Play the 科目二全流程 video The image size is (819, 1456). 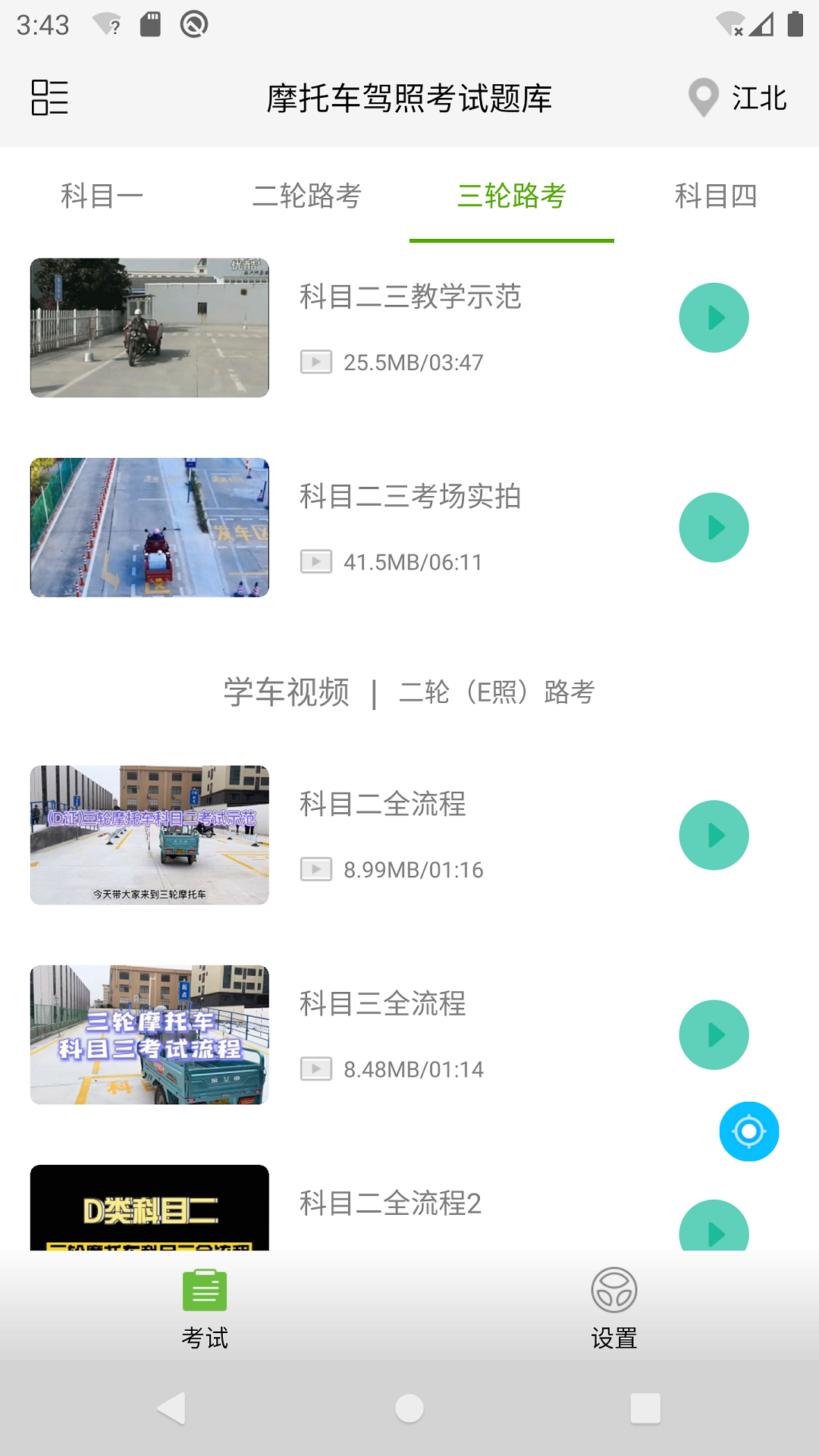click(714, 835)
